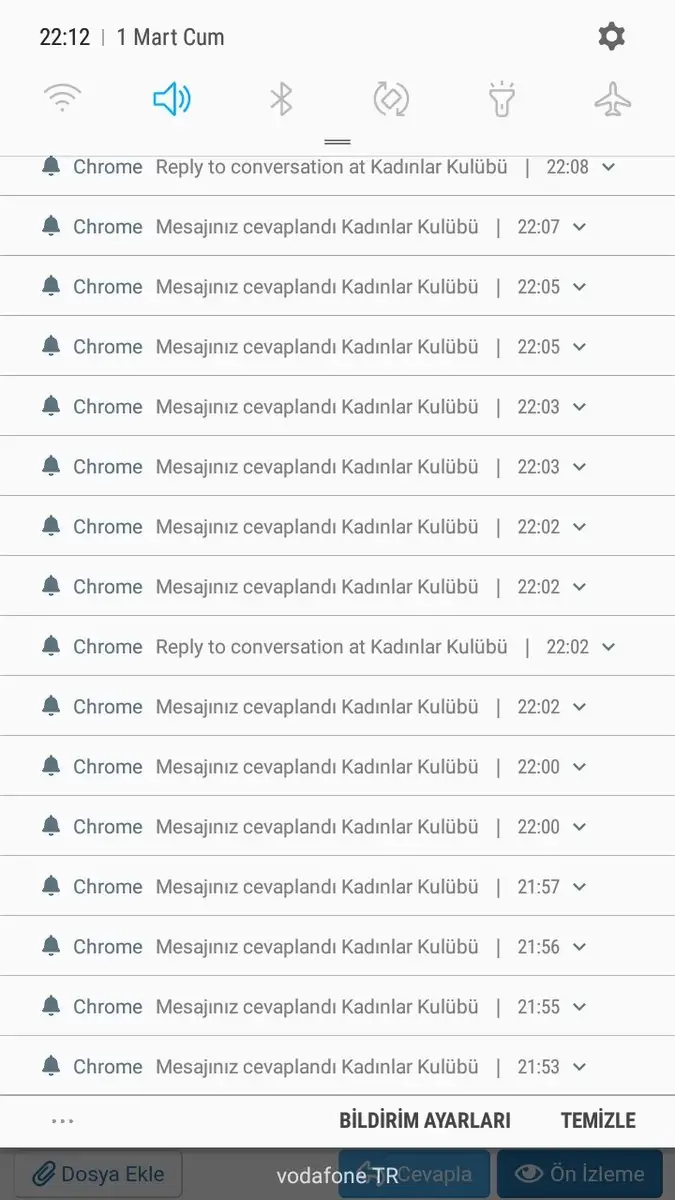Open the Mesajınız cevaplandı notification from 21:53
The height and width of the screenshot is (1200, 675).
pyautogui.click(x=316, y=1067)
